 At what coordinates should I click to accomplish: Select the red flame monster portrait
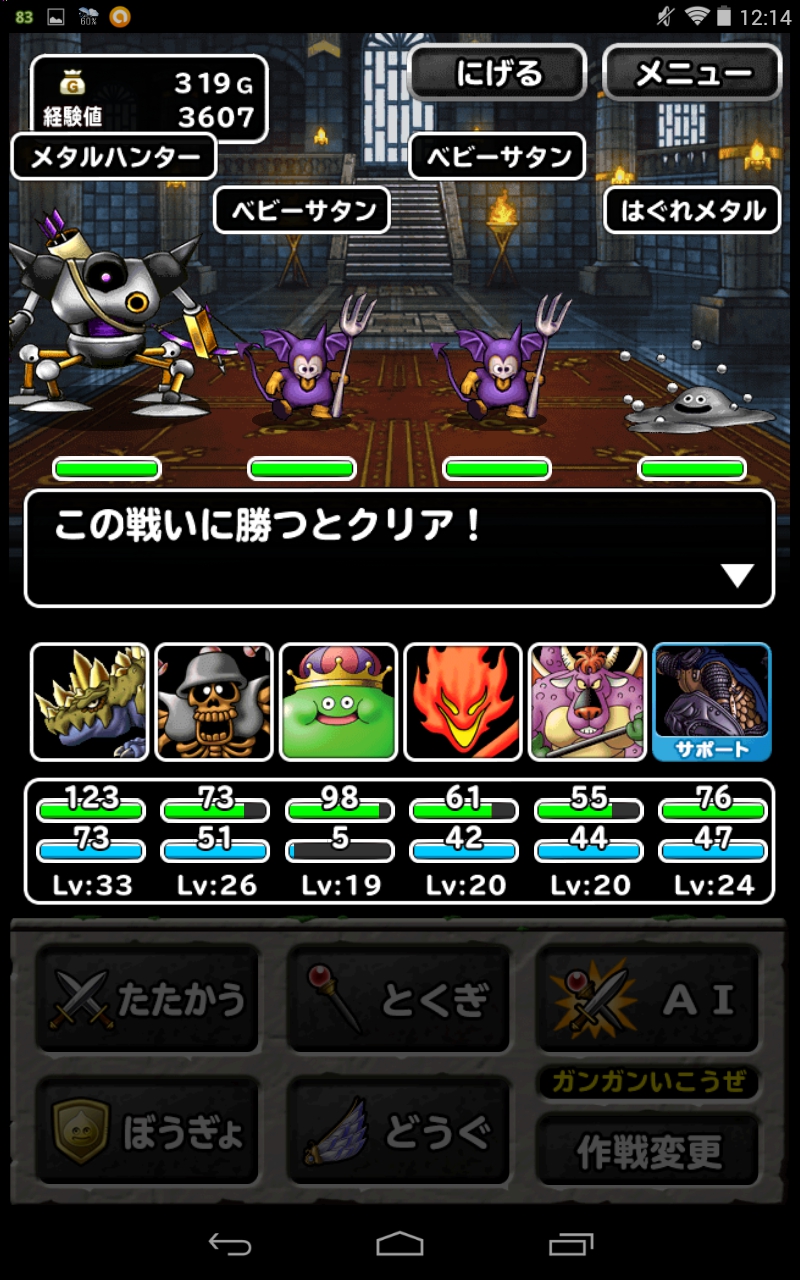[x=463, y=702]
